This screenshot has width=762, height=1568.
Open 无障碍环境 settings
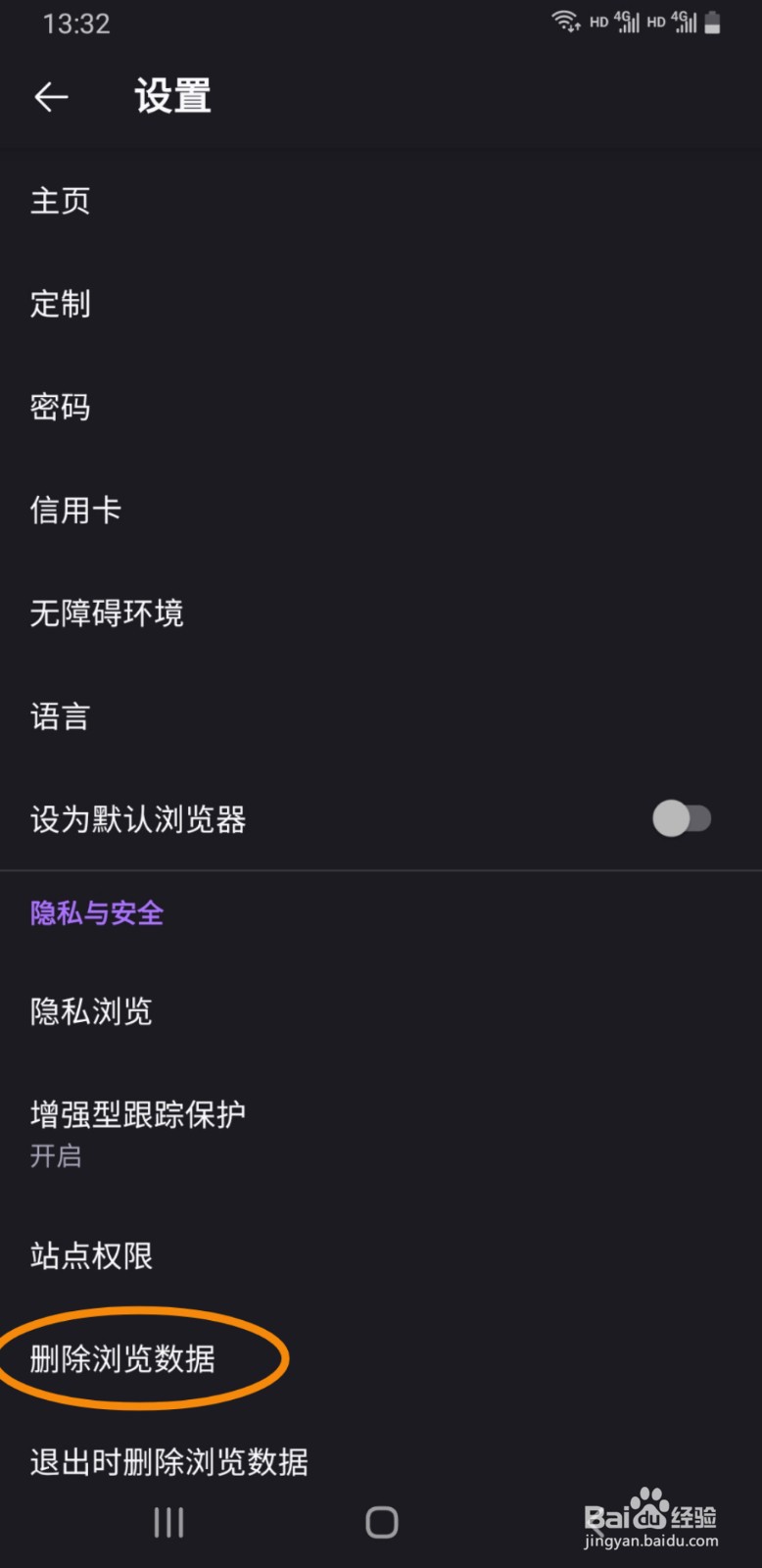coord(381,613)
